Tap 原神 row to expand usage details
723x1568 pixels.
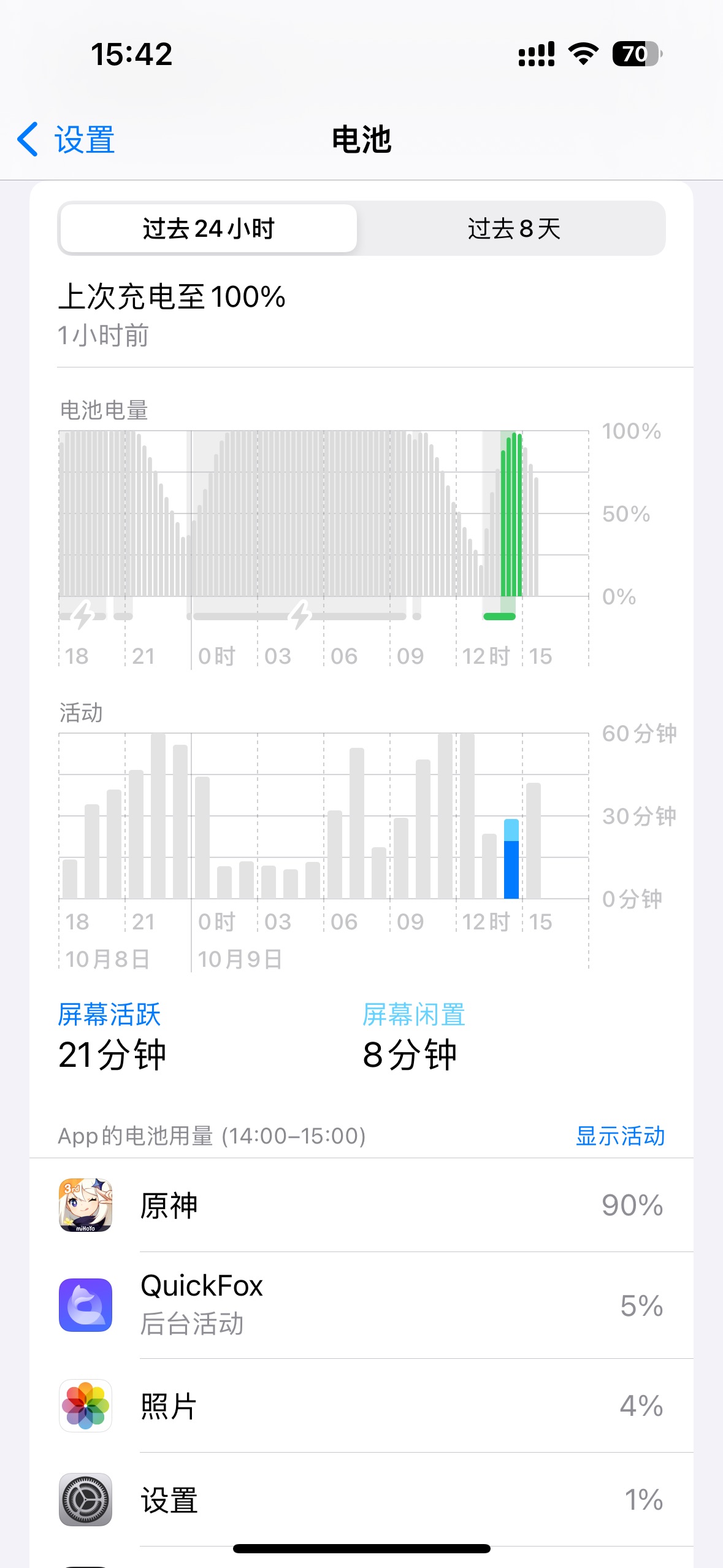coord(362,1204)
